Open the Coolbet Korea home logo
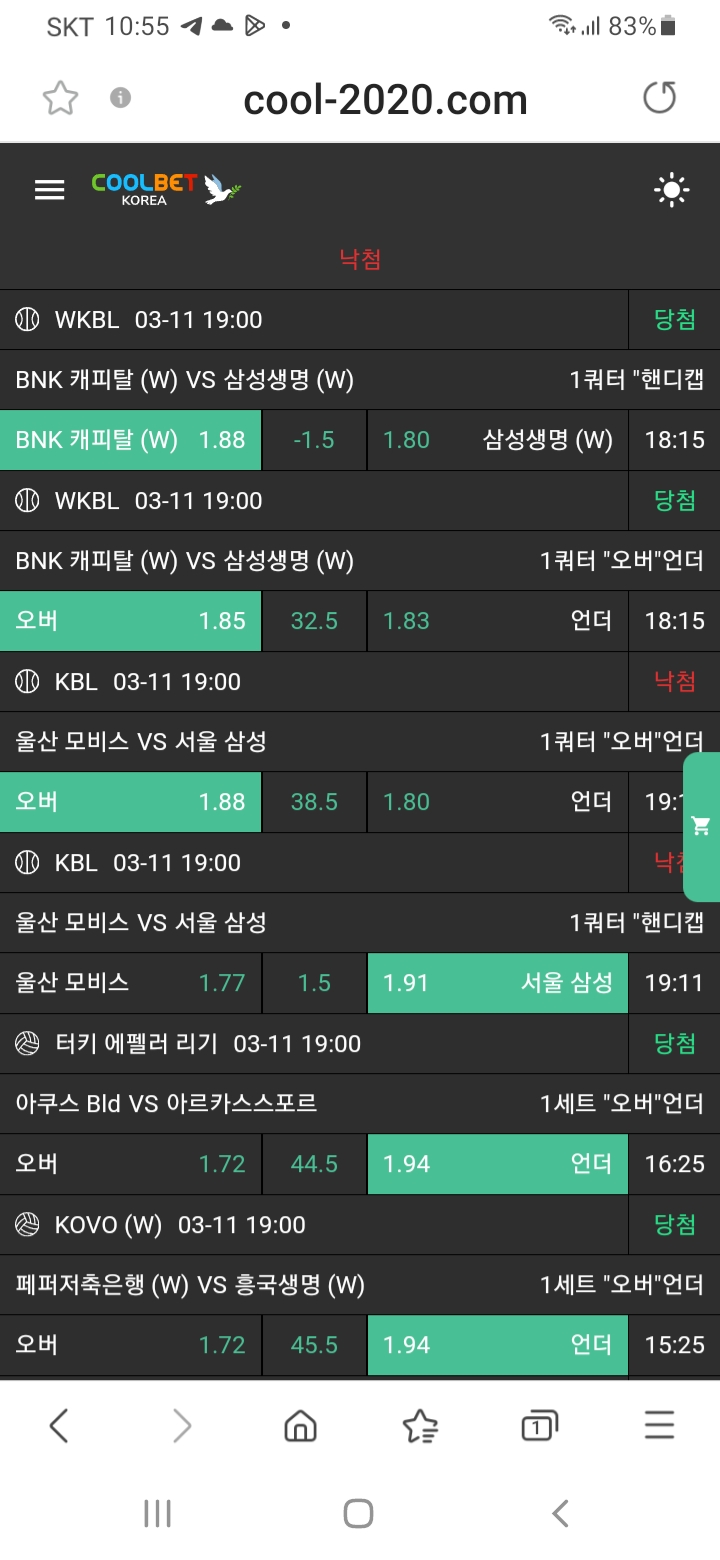Viewport: 720px width, 1560px height. [166, 189]
